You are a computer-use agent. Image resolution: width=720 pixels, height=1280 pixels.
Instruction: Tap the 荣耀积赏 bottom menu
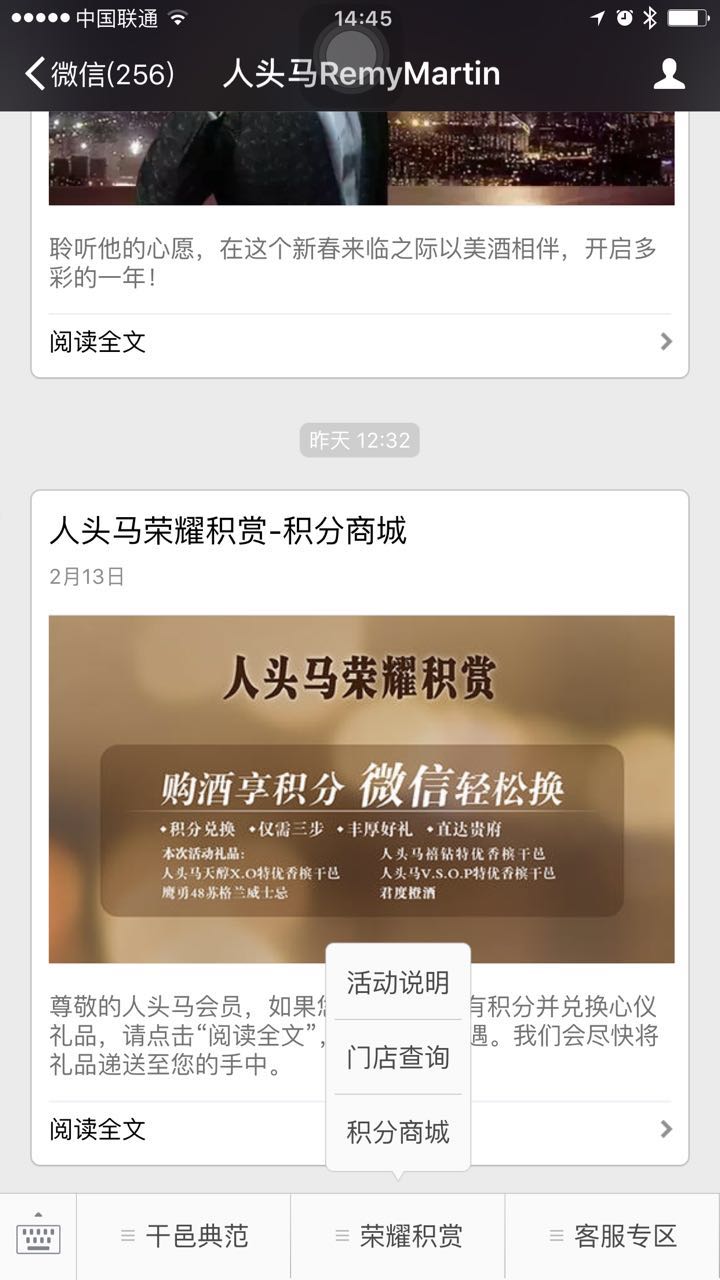399,1237
